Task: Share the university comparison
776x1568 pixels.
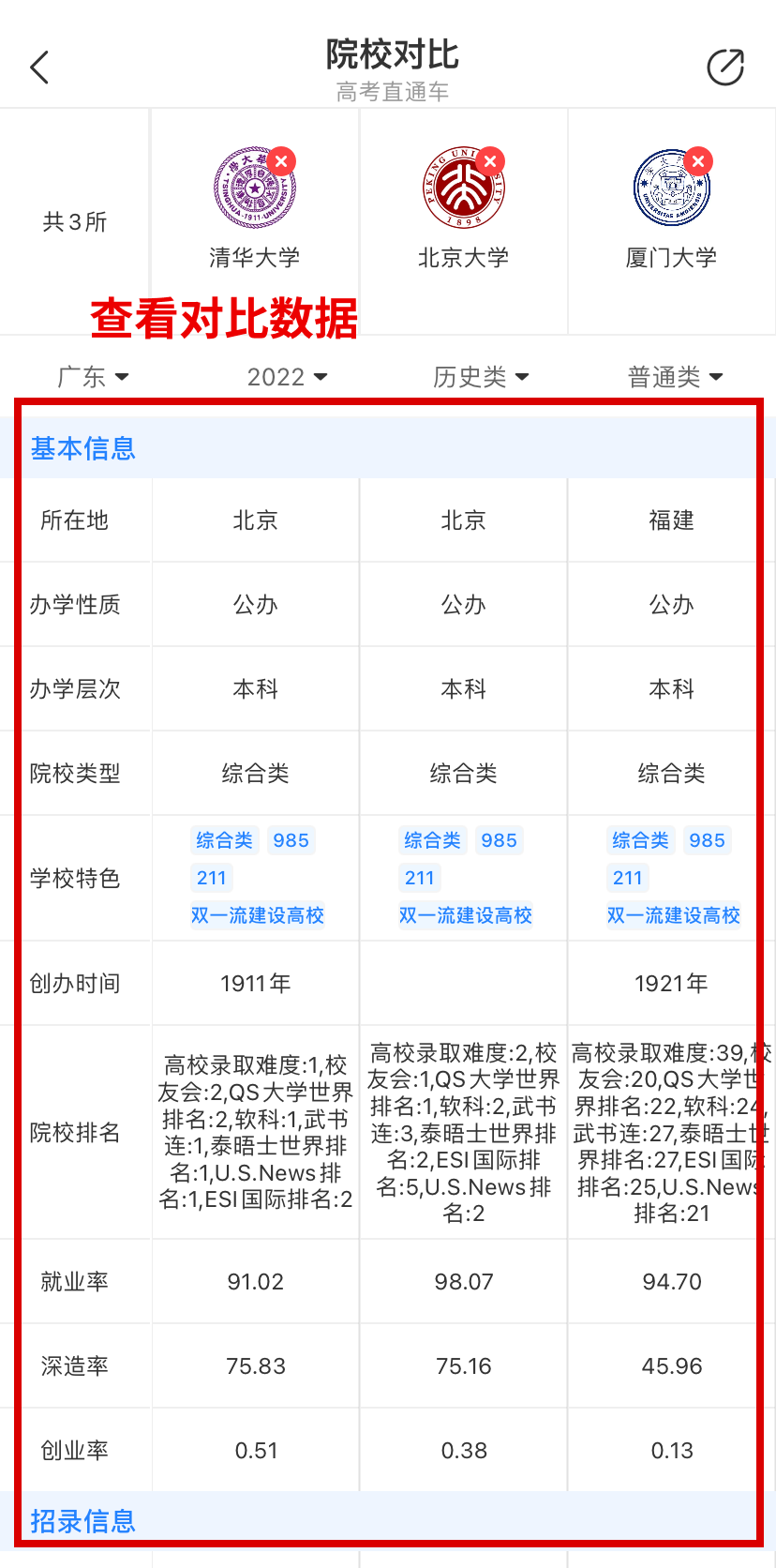Action: 724,68
